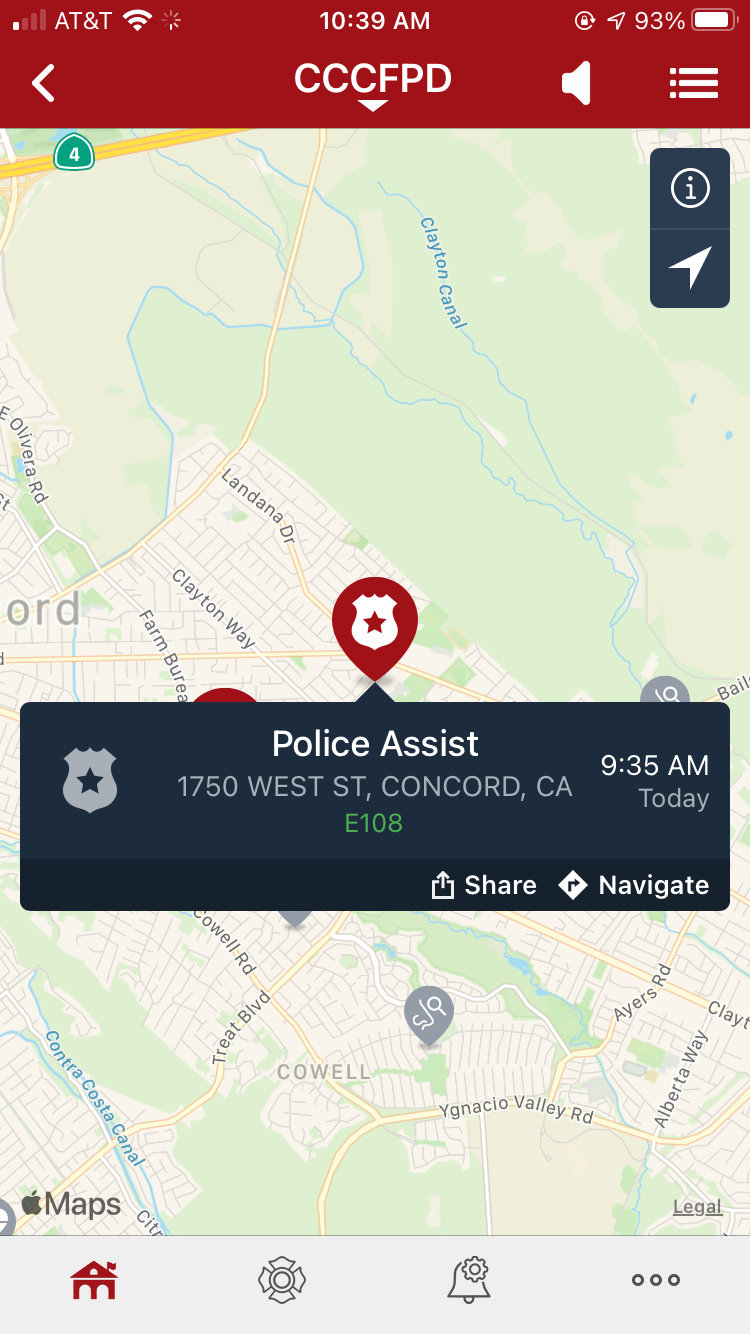Tap the speaker audio icon
The height and width of the screenshot is (1334, 750).
[x=577, y=83]
